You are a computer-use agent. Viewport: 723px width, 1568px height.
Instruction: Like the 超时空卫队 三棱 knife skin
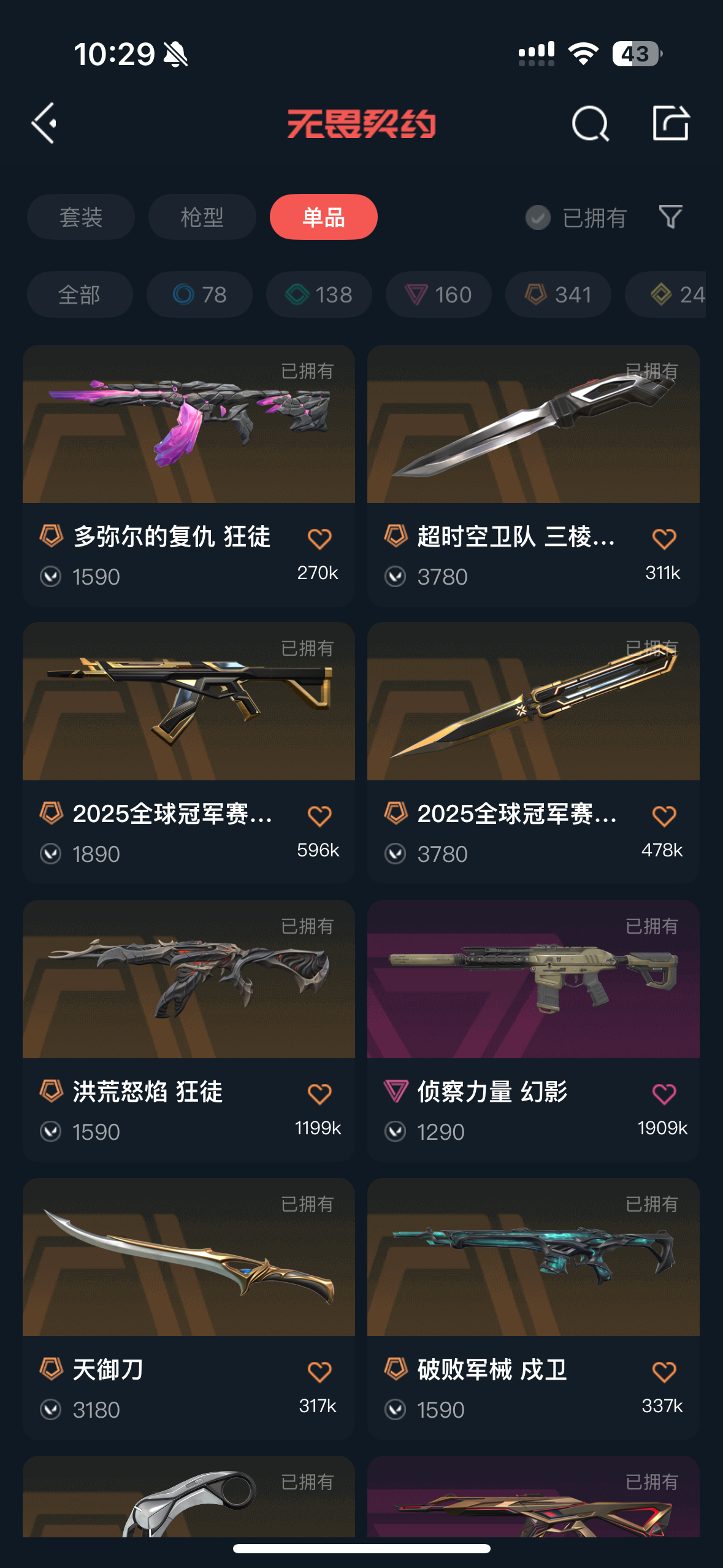coord(664,539)
